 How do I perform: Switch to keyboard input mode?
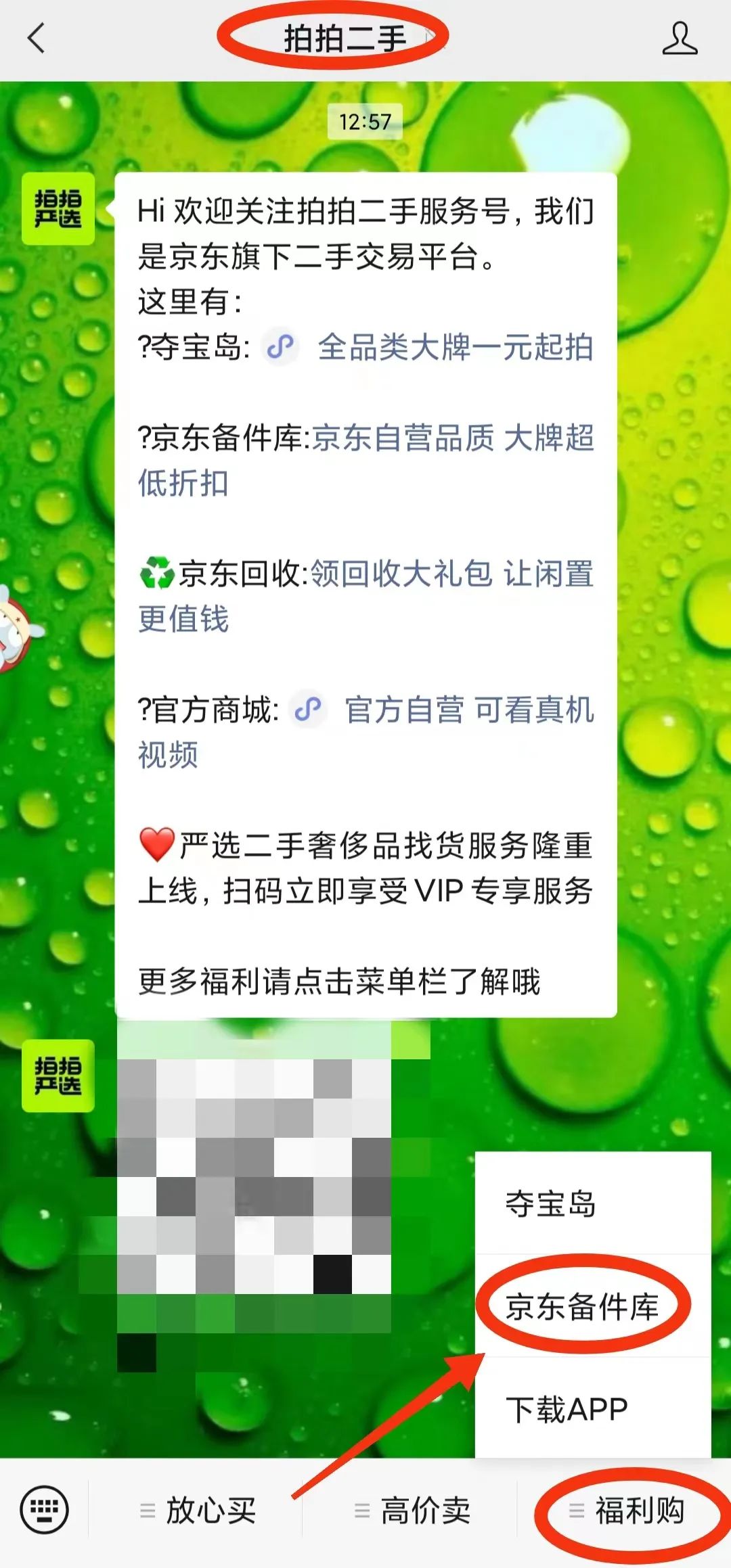click(x=45, y=1510)
